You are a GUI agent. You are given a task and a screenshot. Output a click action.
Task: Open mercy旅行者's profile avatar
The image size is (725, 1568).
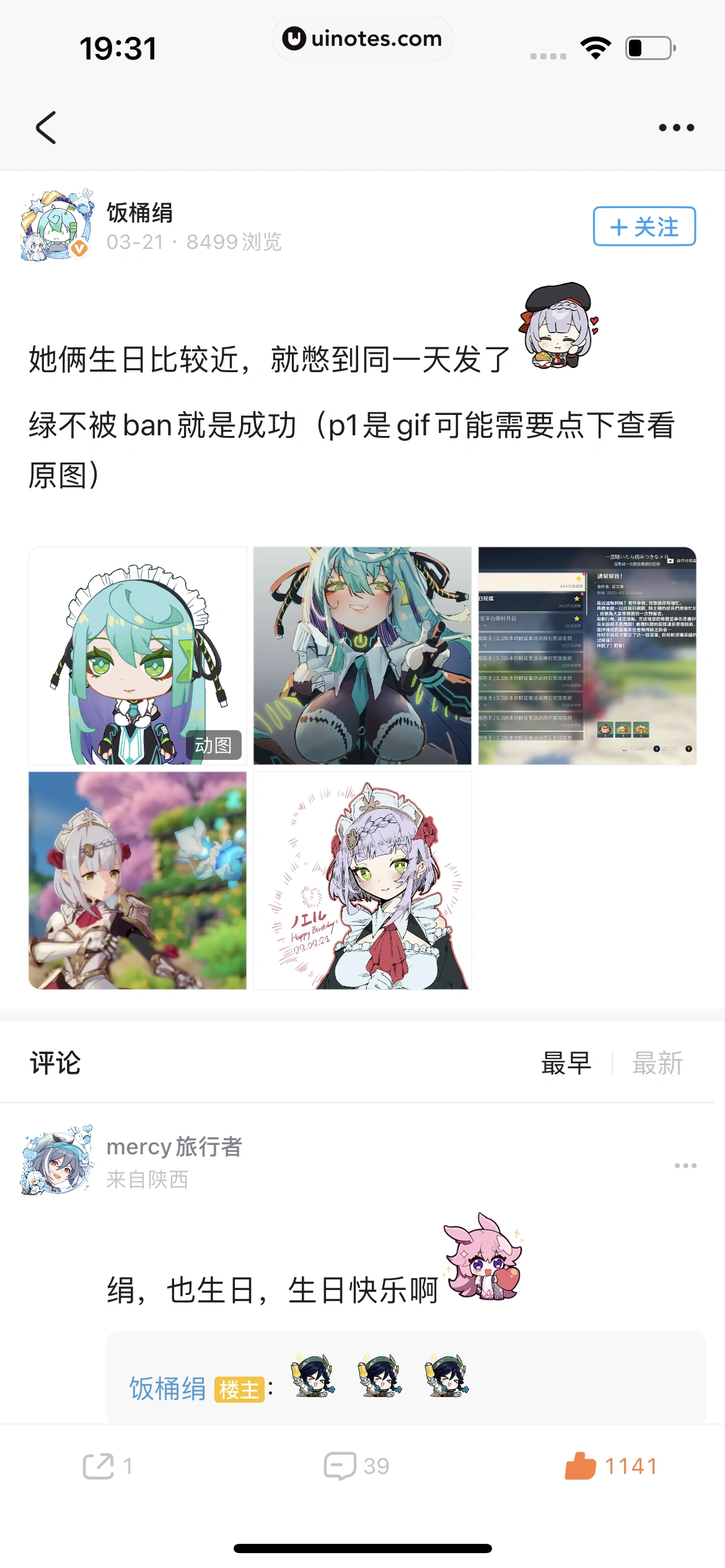[x=56, y=1161]
